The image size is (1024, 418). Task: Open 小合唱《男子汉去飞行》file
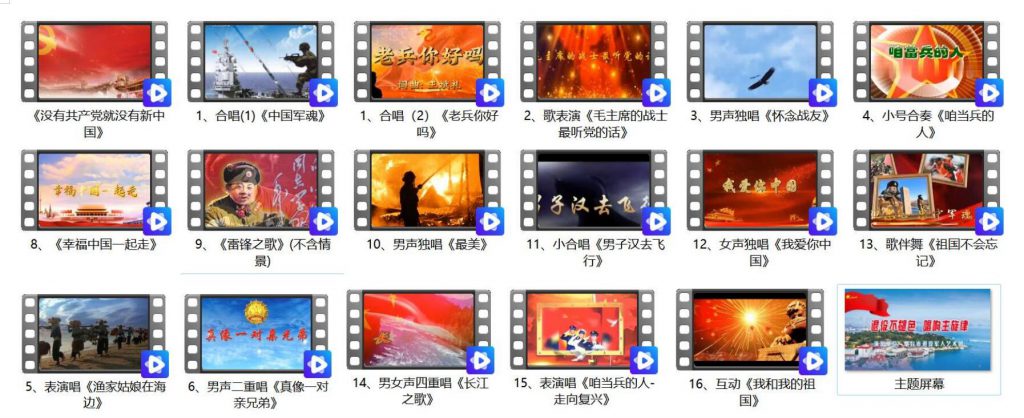[x=594, y=190]
